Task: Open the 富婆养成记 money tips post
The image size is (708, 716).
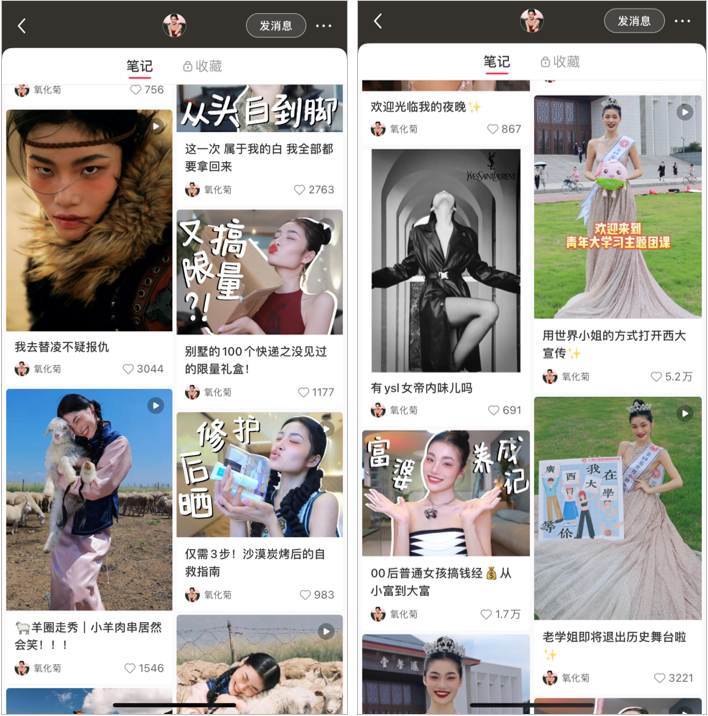Action: pos(446,493)
